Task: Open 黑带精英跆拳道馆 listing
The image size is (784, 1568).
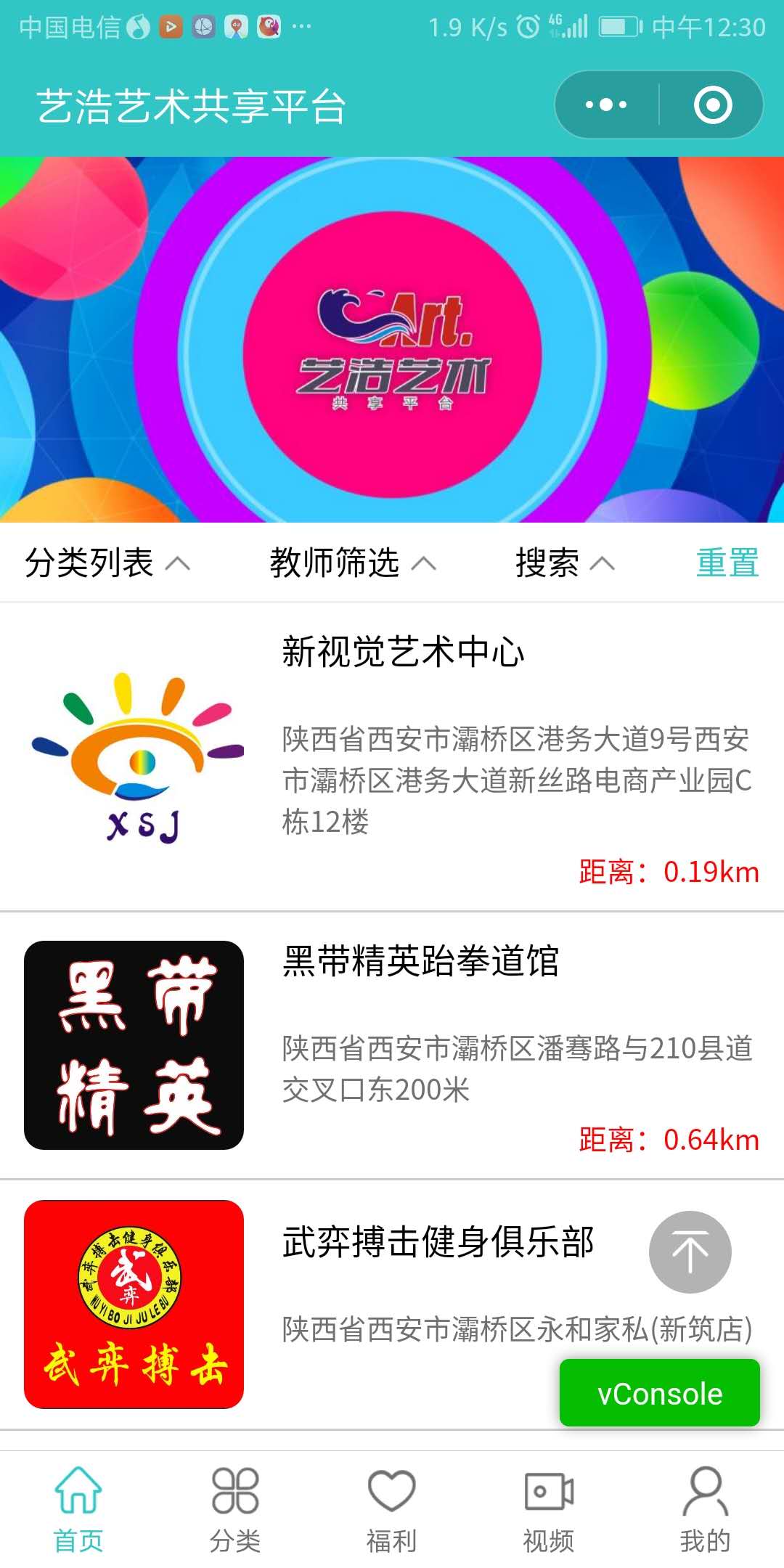Action: [392, 1045]
